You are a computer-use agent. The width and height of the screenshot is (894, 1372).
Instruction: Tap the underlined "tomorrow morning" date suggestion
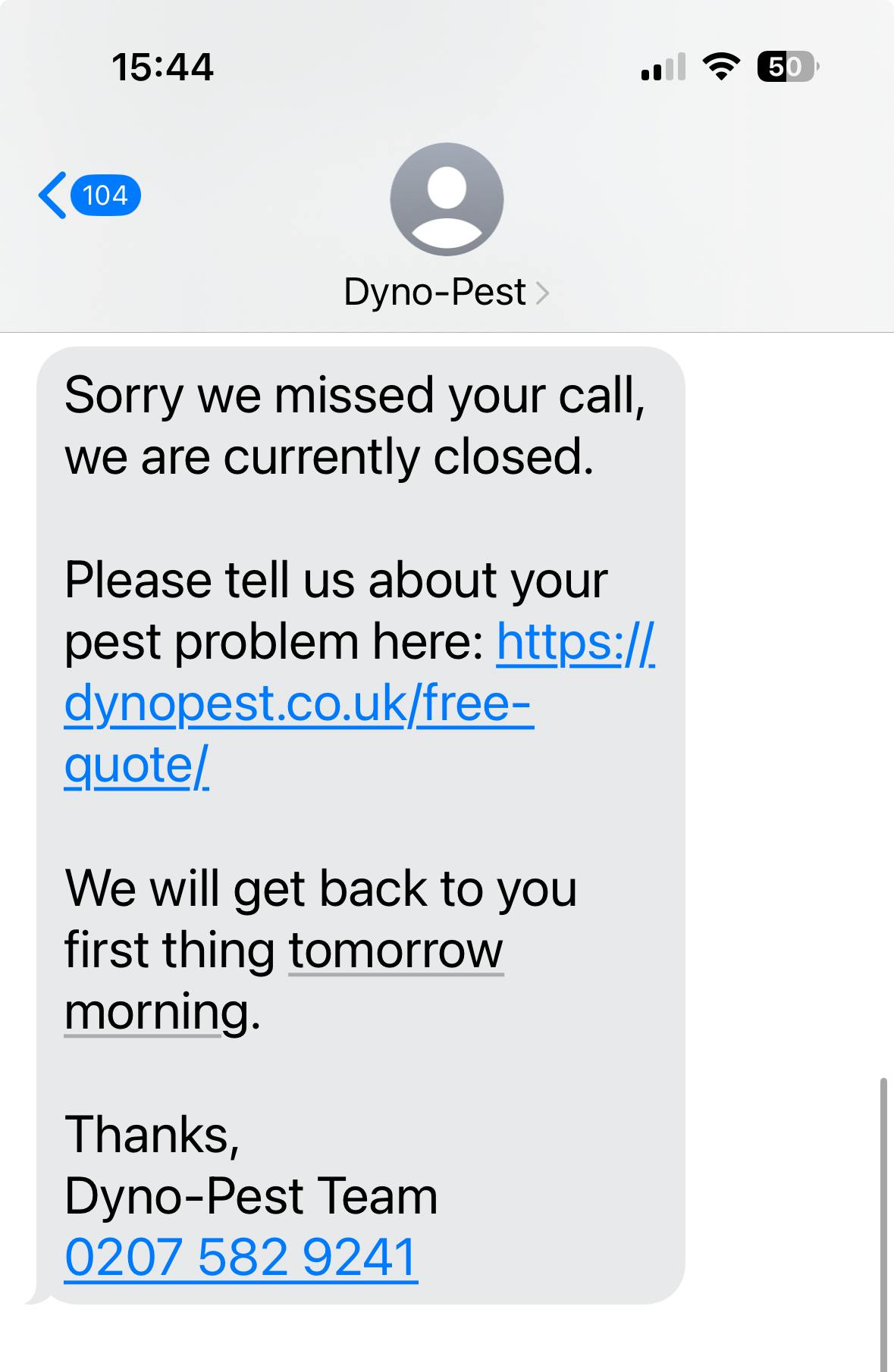pos(395,951)
